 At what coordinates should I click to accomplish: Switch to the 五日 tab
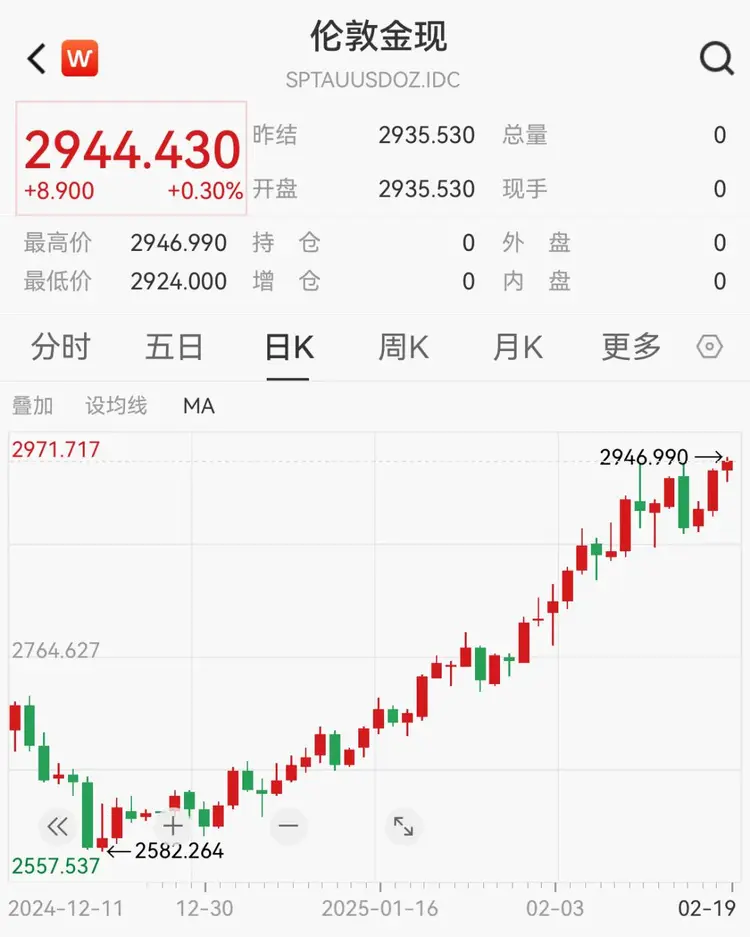174,348
